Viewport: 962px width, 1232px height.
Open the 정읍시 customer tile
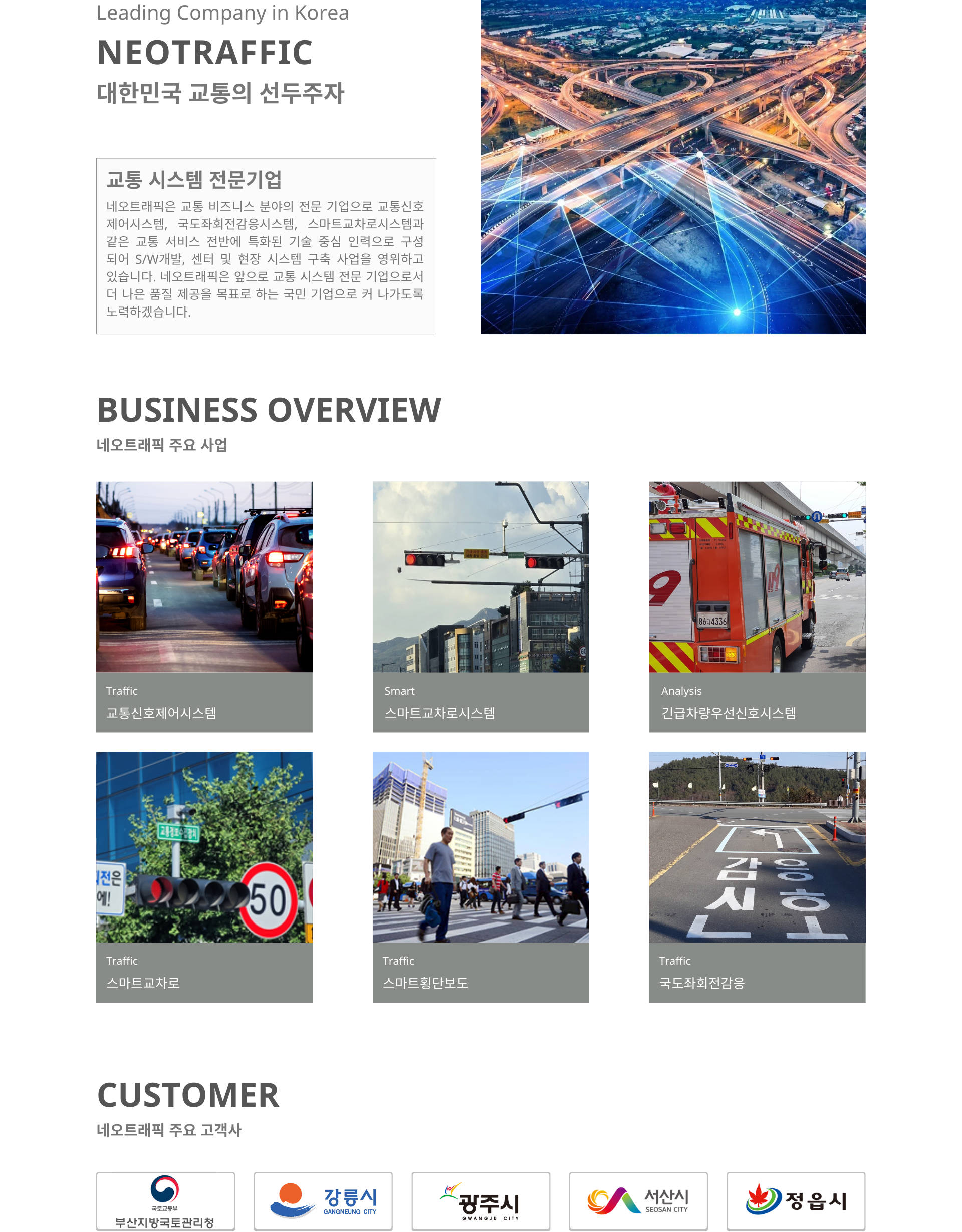pos(796,1201)
